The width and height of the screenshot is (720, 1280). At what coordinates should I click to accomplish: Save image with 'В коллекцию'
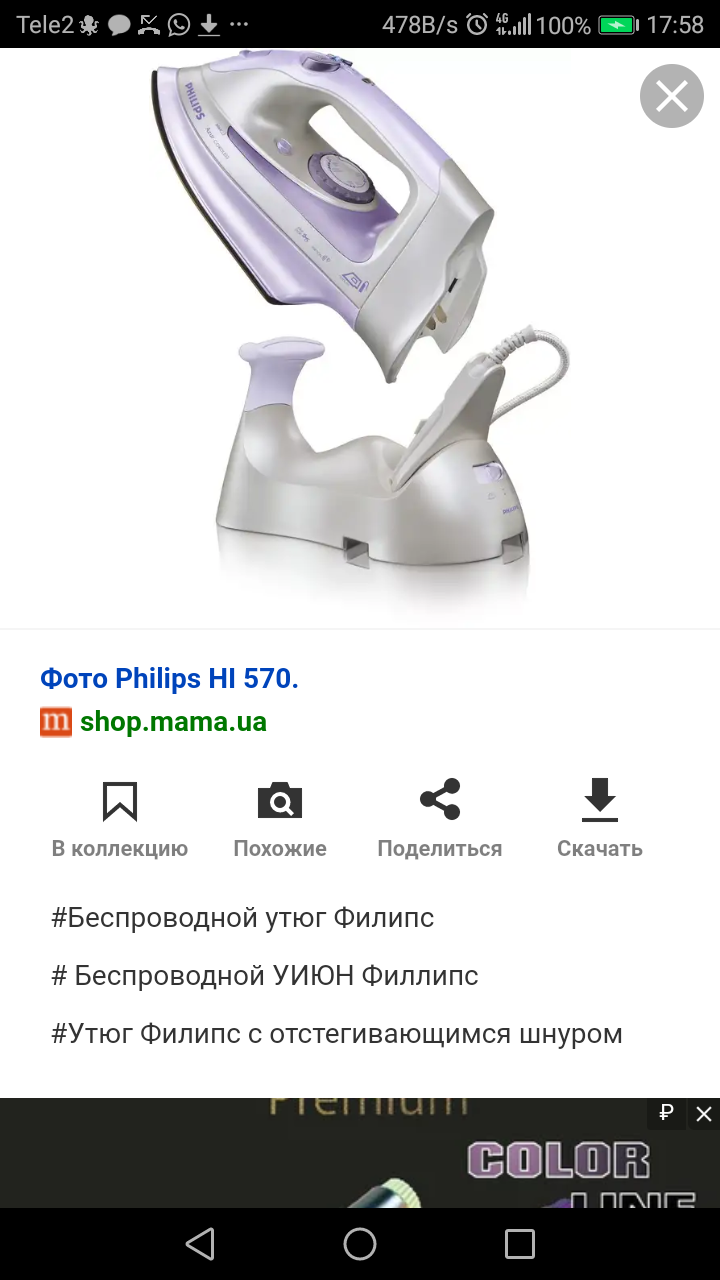(x=120, y=820)
